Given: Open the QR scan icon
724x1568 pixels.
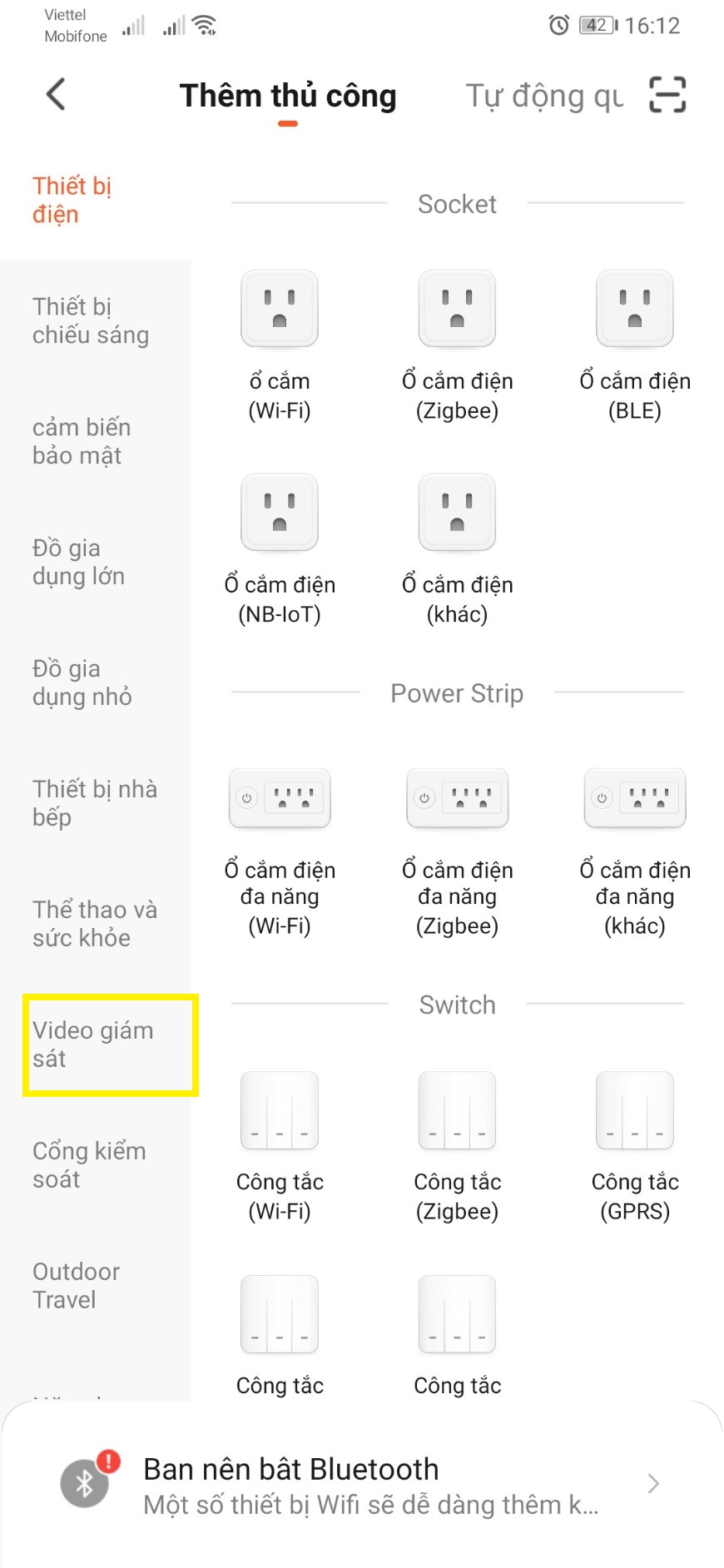Looking at the screenshot, I should 667,95.
